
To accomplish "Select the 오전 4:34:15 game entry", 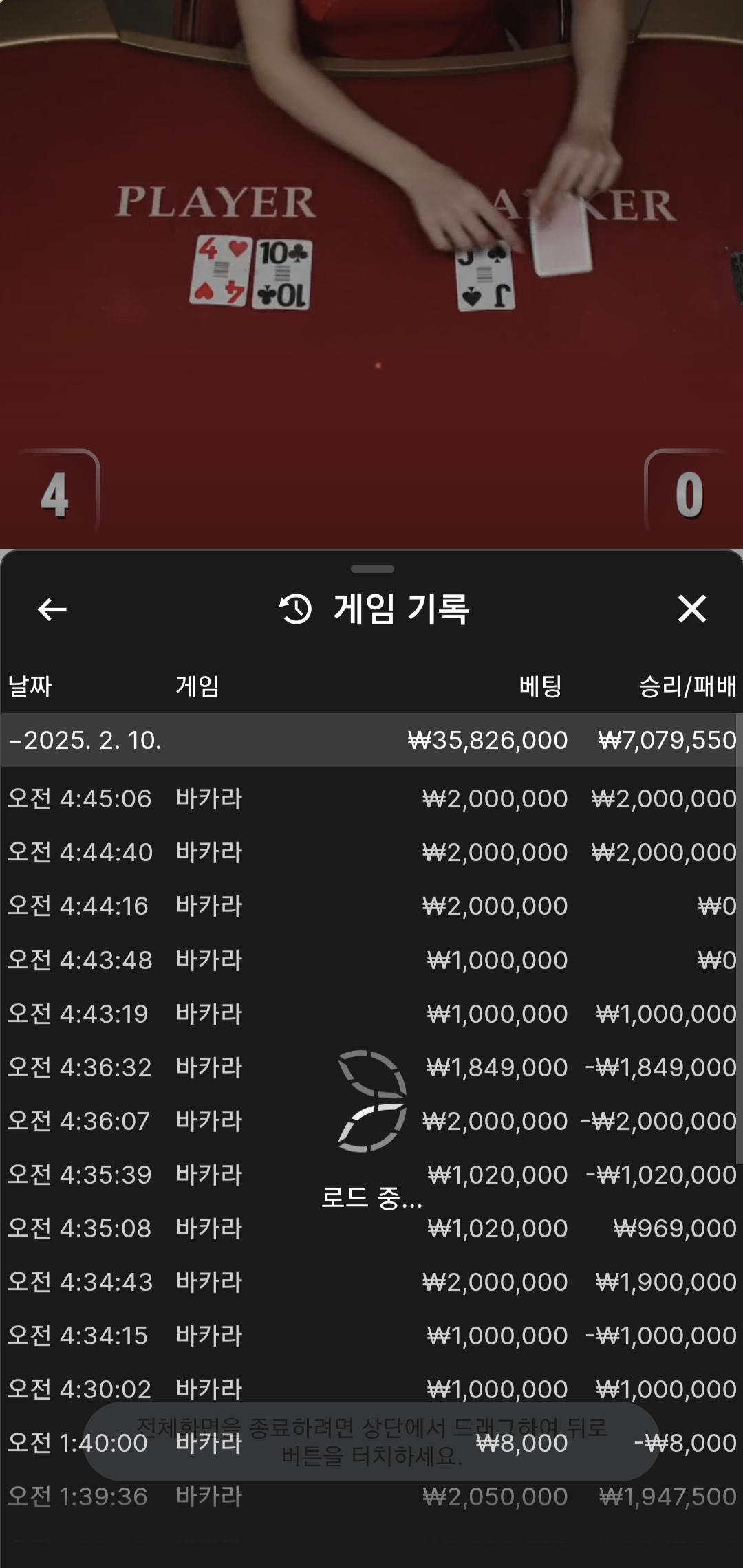I will point(371,1336).
